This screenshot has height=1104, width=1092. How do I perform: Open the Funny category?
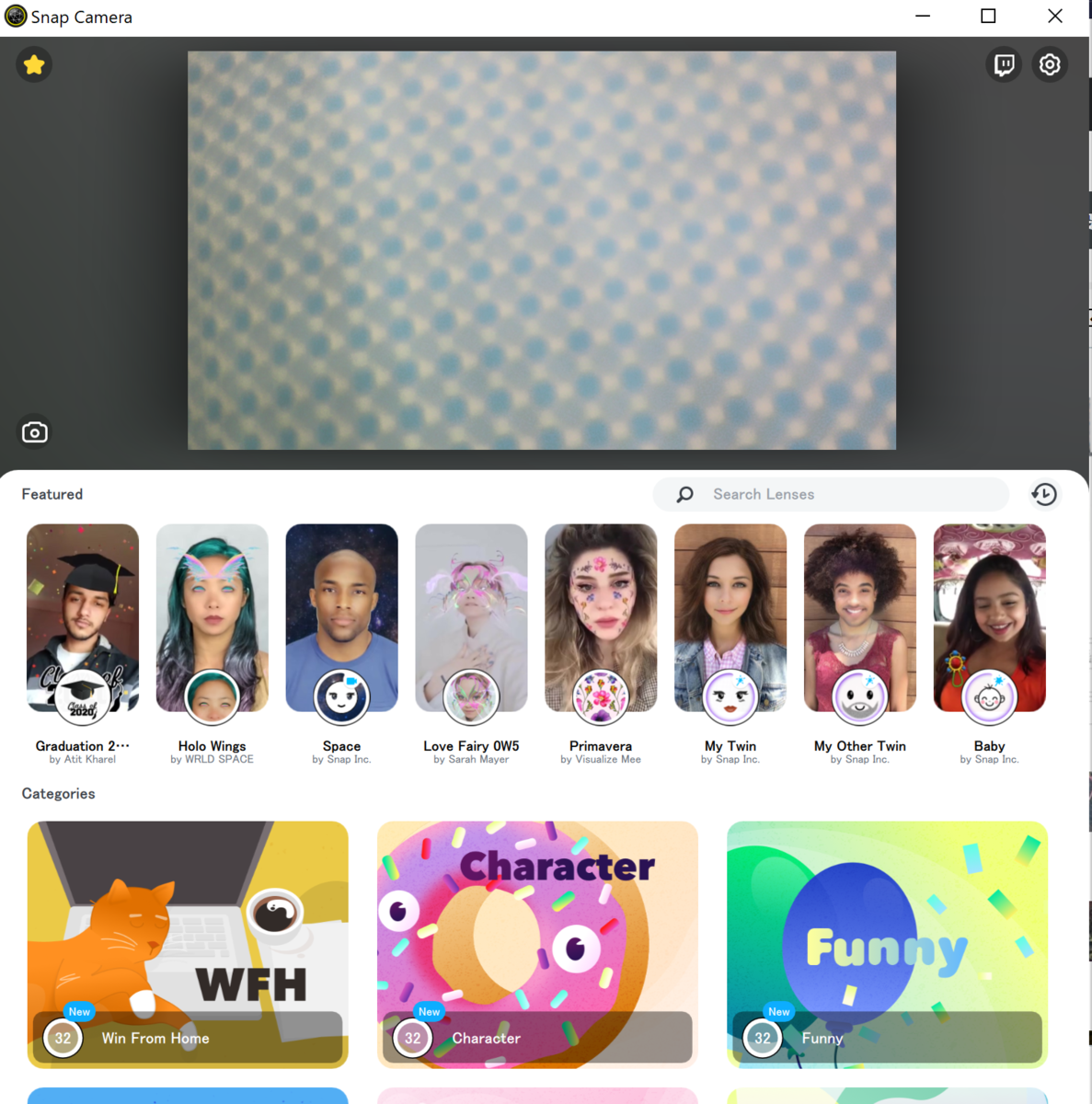[x=887, y=944]
